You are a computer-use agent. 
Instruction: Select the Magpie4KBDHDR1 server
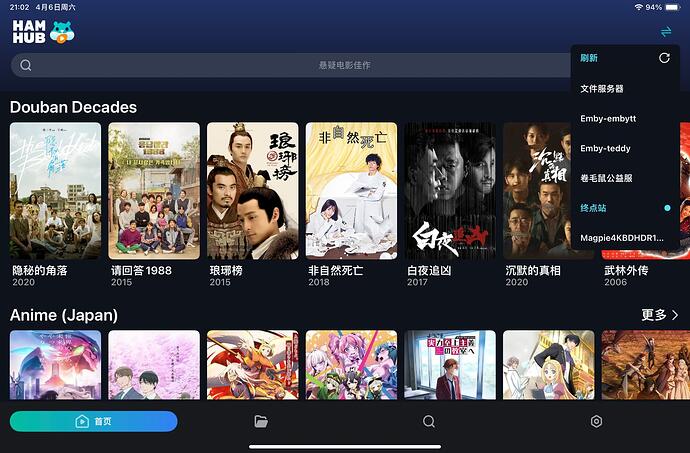(625, 237)
